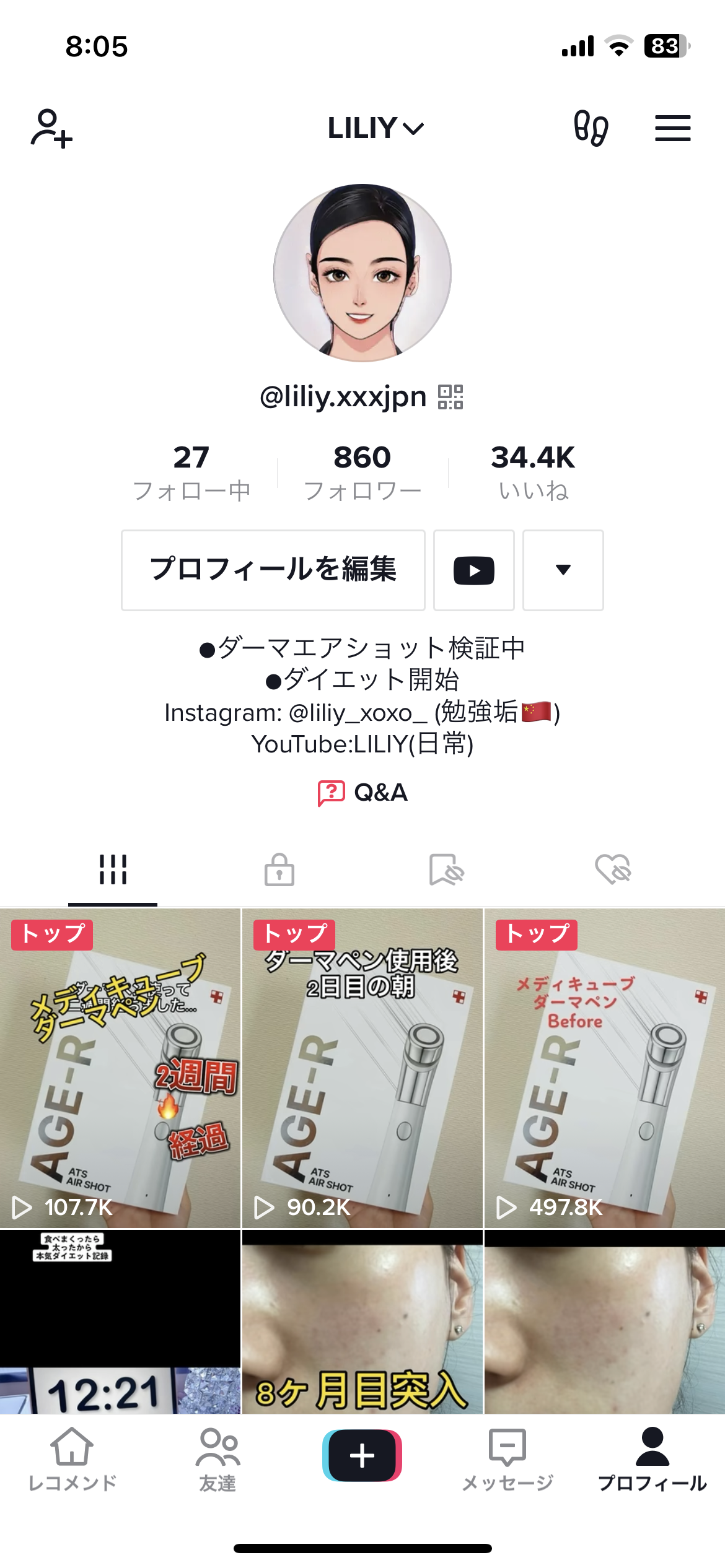Switch to the liked videos tab
The image size is (725, 1568).
613,869
